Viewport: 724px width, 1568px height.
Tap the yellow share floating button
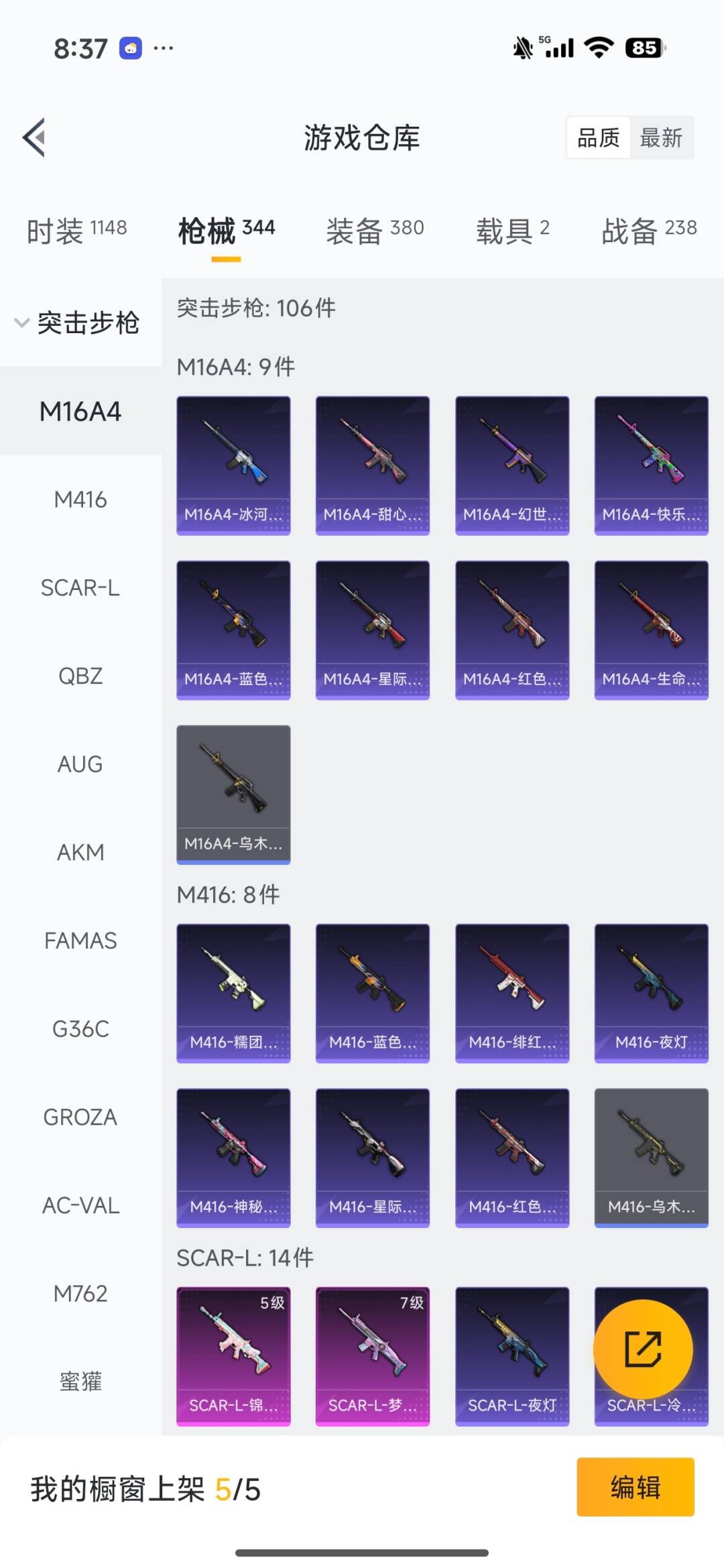(x=642, y=1349)
